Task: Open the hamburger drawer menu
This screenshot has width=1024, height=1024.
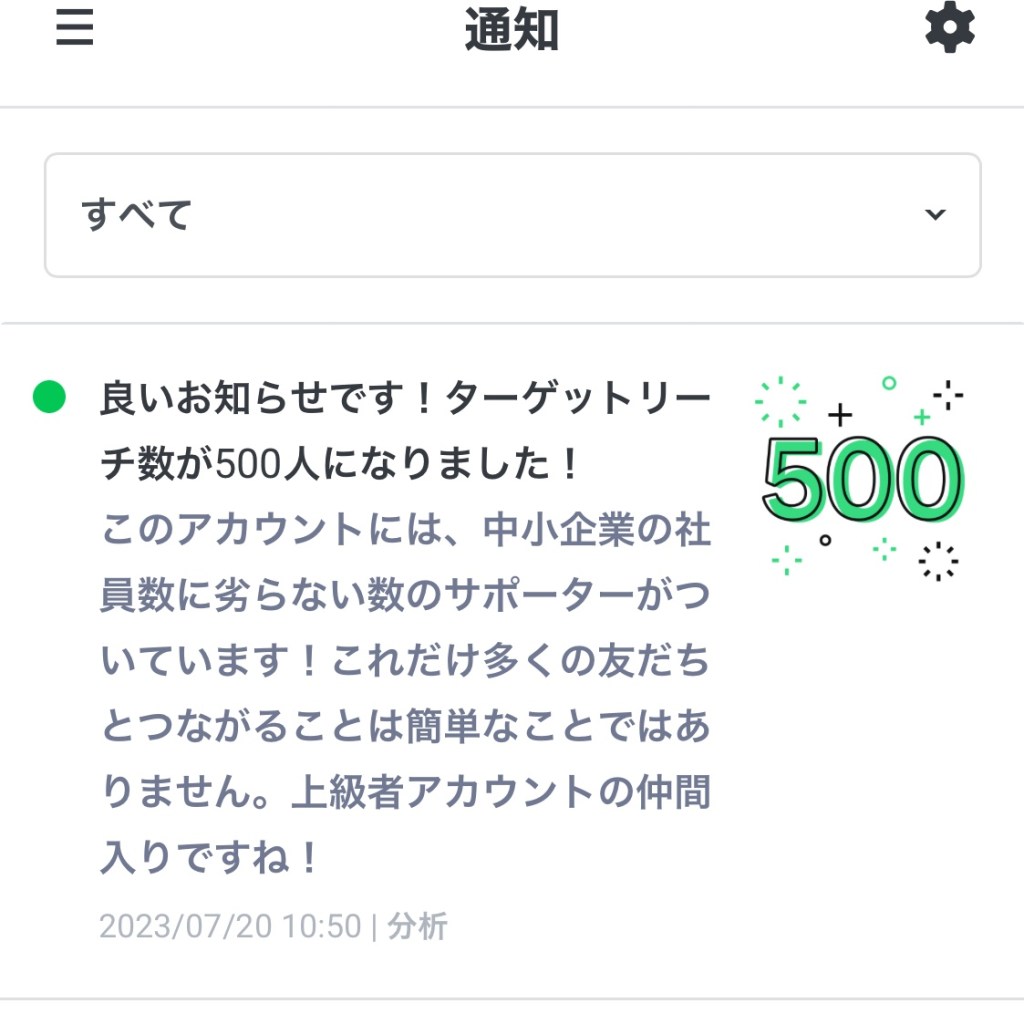Action: coord(74,29)
